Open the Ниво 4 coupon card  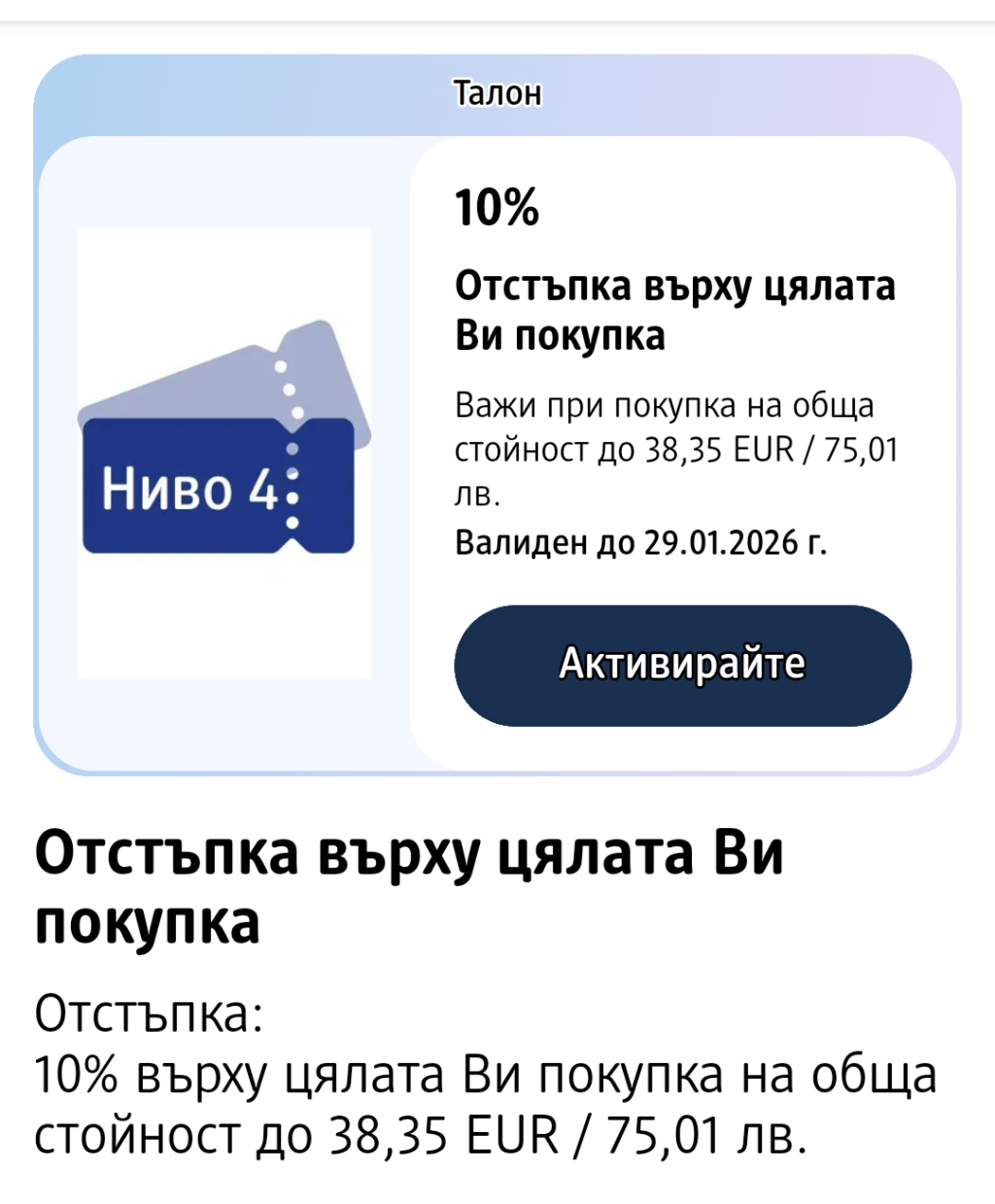click(x=223, y=453)
